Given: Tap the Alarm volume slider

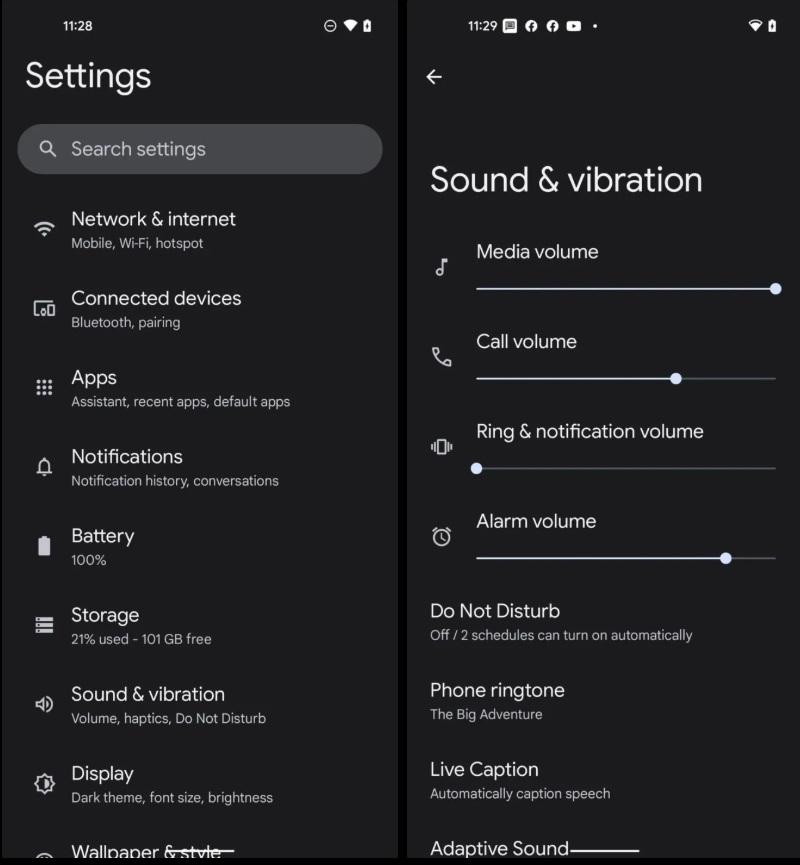Looking at the screenshot, I should click(x=625, y=558).
